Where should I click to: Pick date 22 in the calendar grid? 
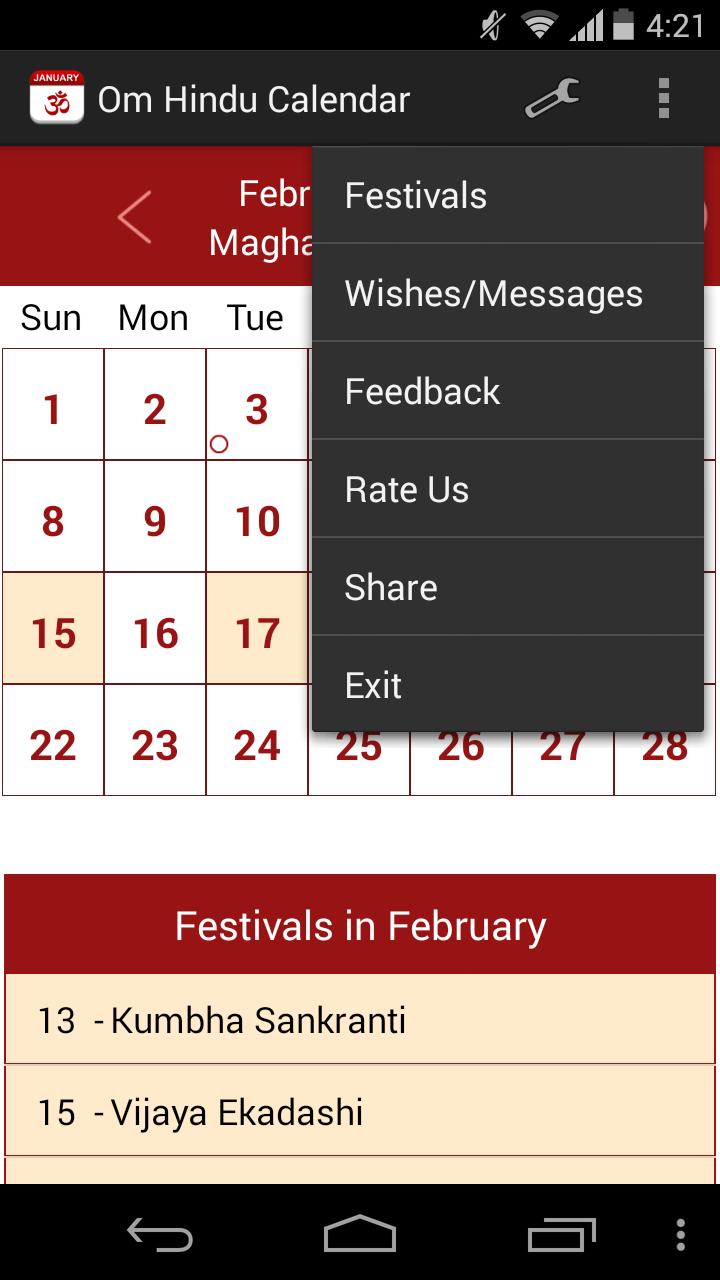pos(53,744)
